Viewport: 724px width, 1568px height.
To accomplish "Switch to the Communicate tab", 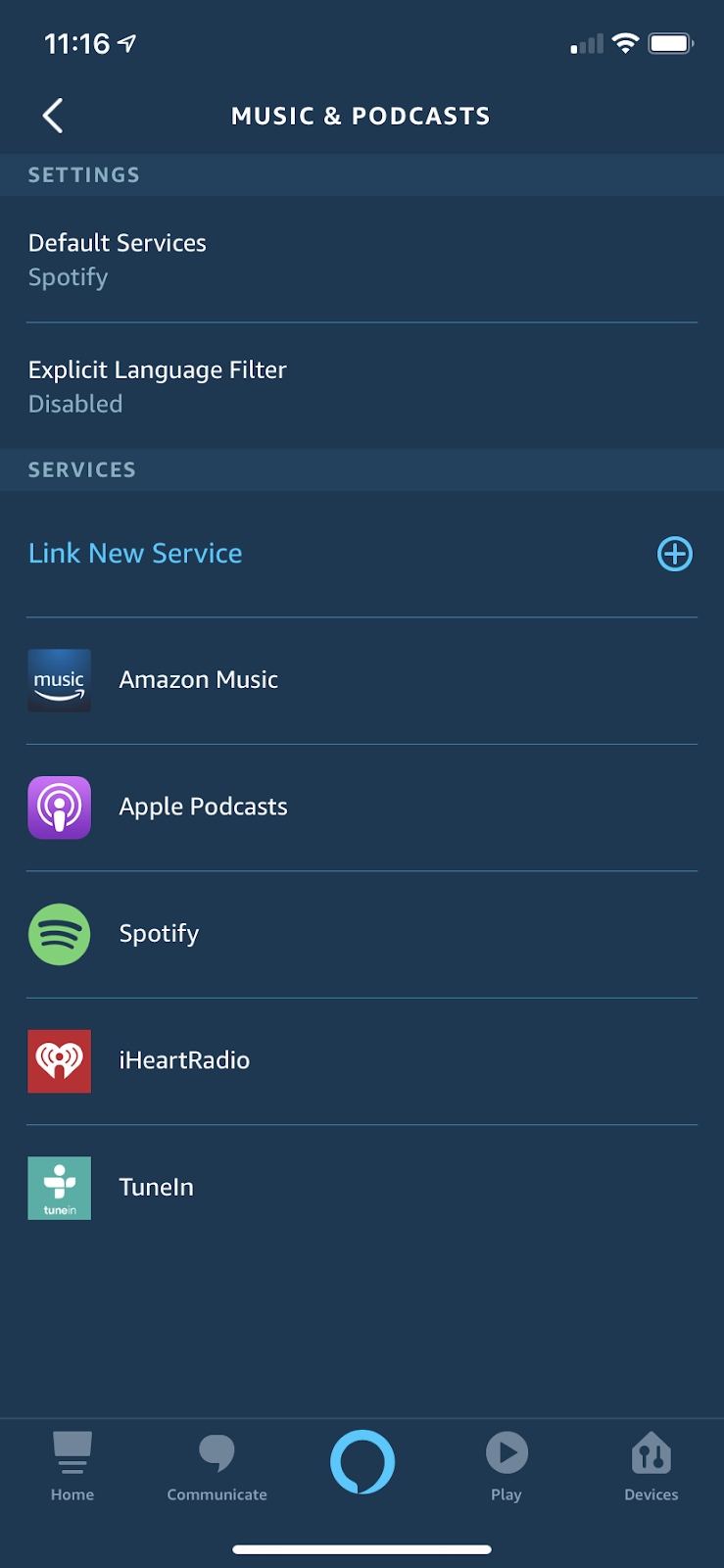I will [x=217, y=1466].
